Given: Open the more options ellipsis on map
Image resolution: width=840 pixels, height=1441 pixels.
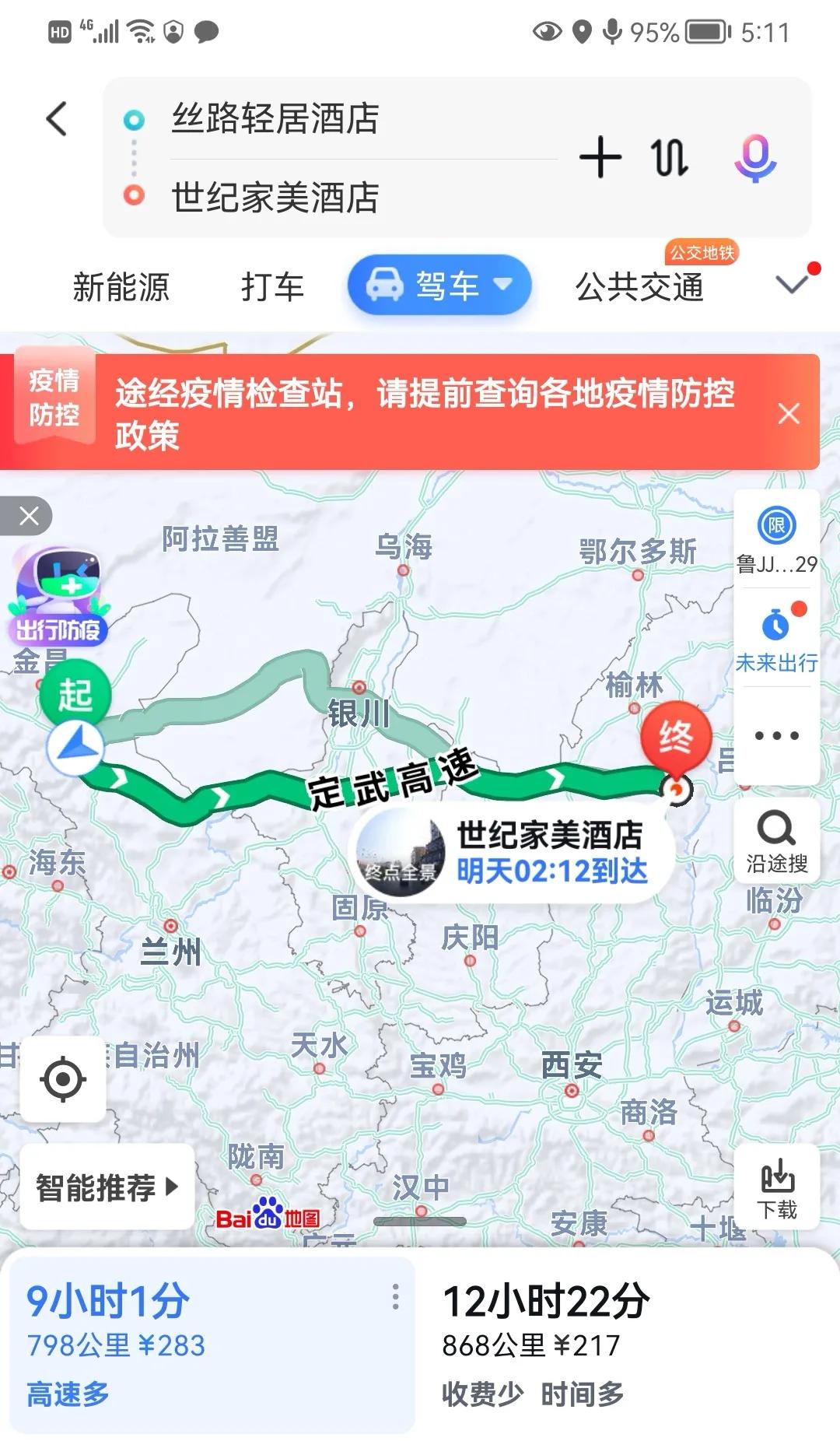Looking at the screenshot, I should 775,734.
